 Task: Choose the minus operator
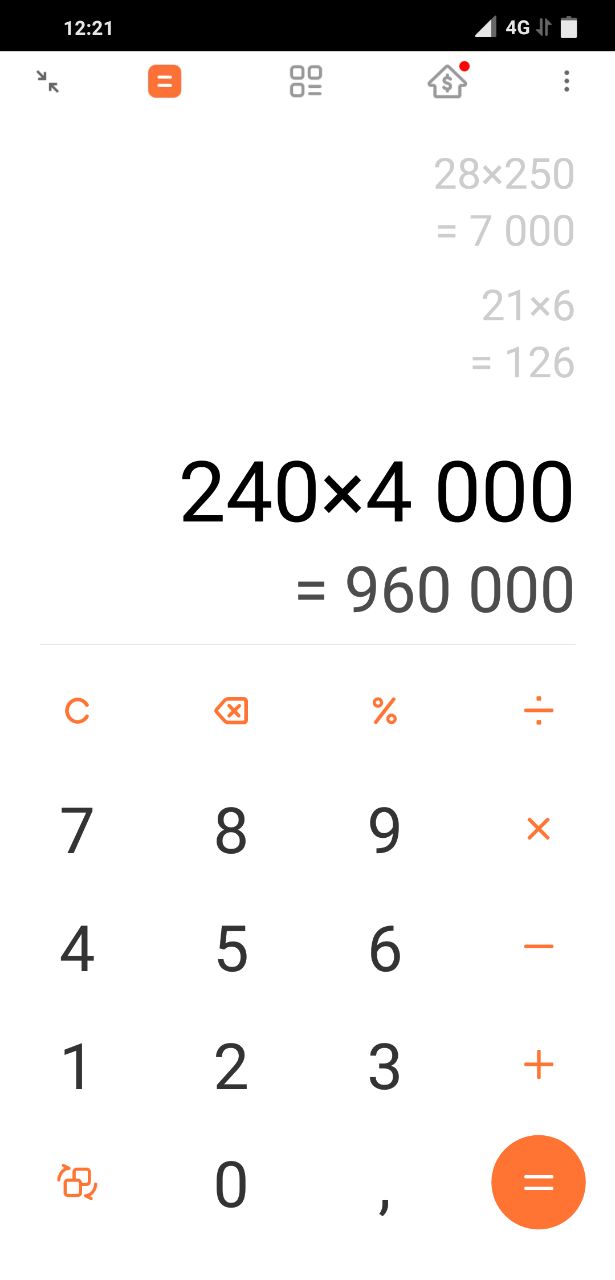pyautogui.click(x=538, y=946)
